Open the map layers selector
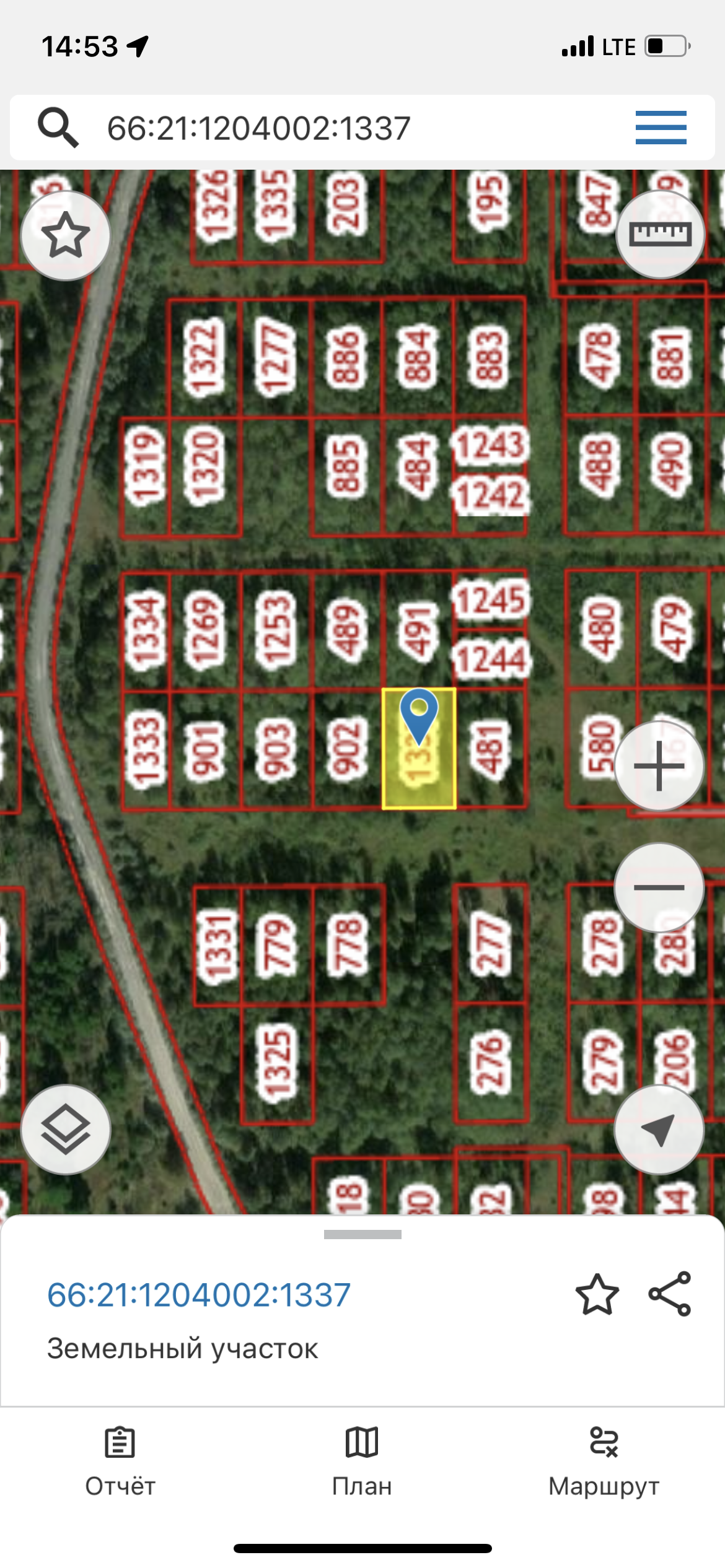The height and width of the screenshot is (1568, 725). click(x=66, y=1130)
